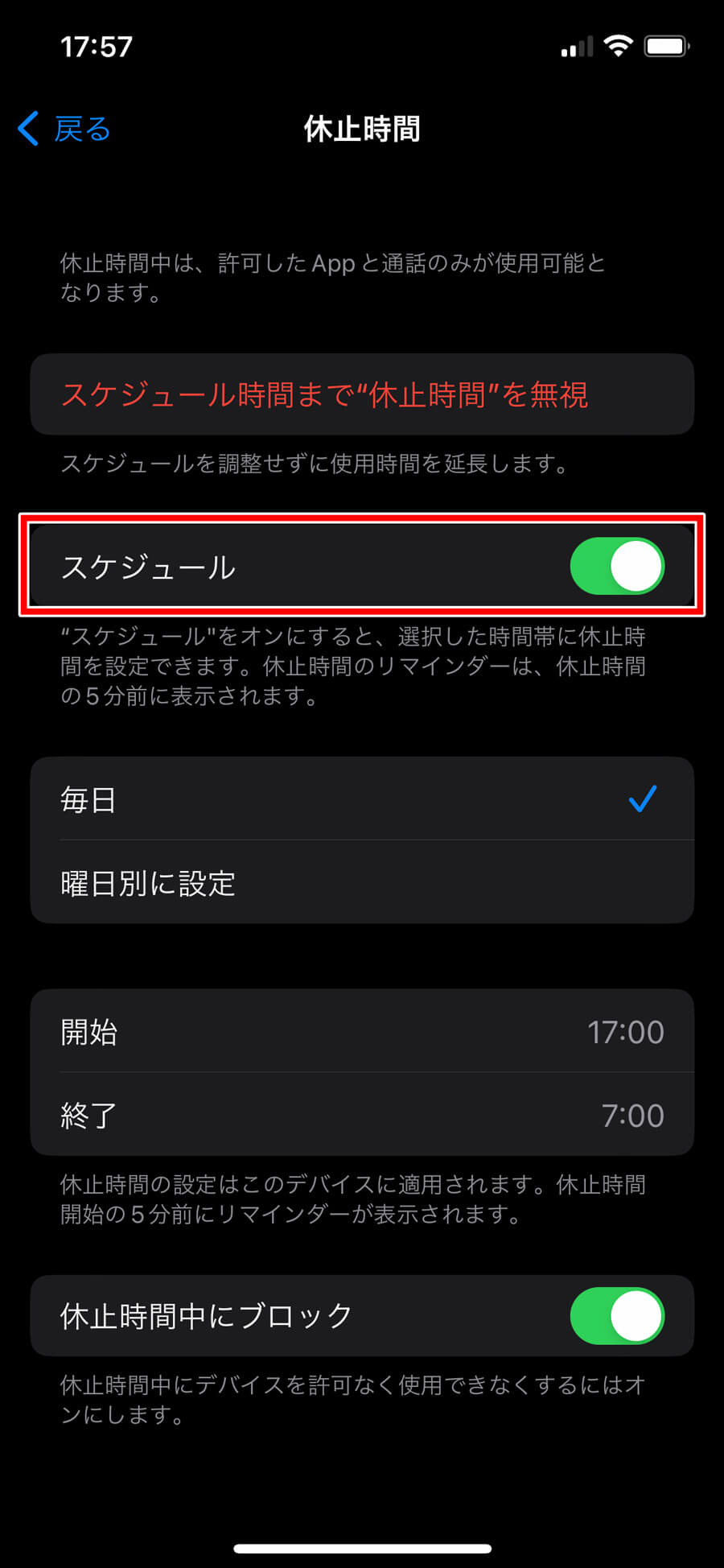Choose 曜日別に設定 option

(362, 882)
